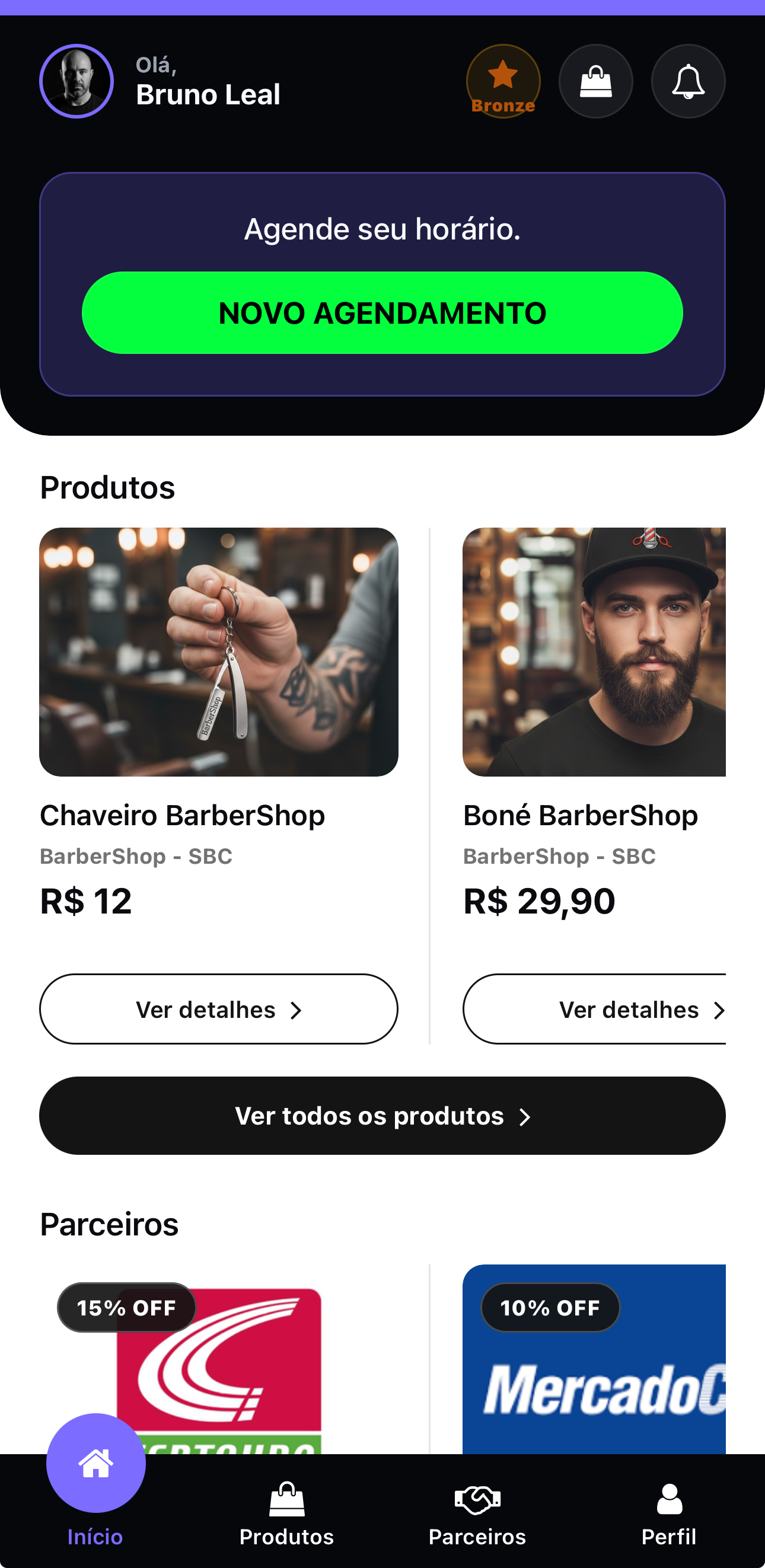Switch to the Produtos tab
The height and width of the screenshot is (1568, 765).
286,1516
